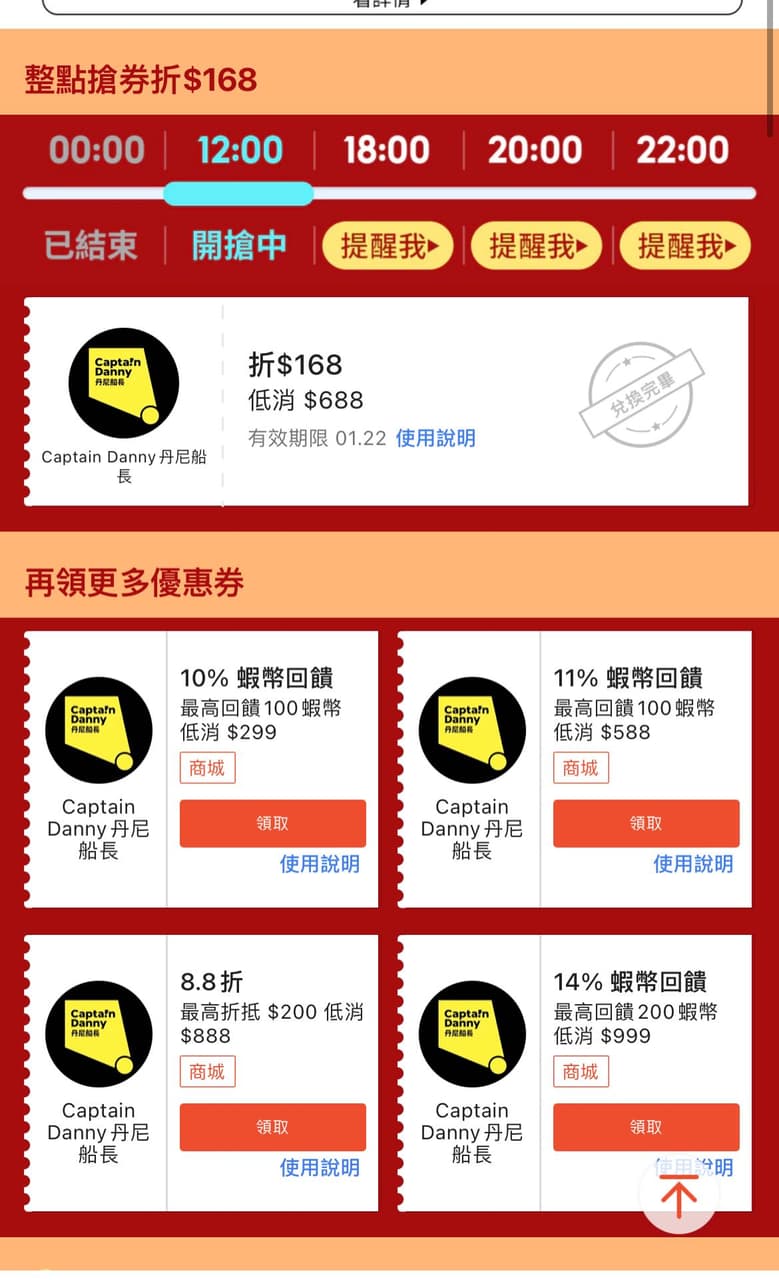View 使用說明 for the 11% 蝦幣回饋 coupon

coord(693,864)
